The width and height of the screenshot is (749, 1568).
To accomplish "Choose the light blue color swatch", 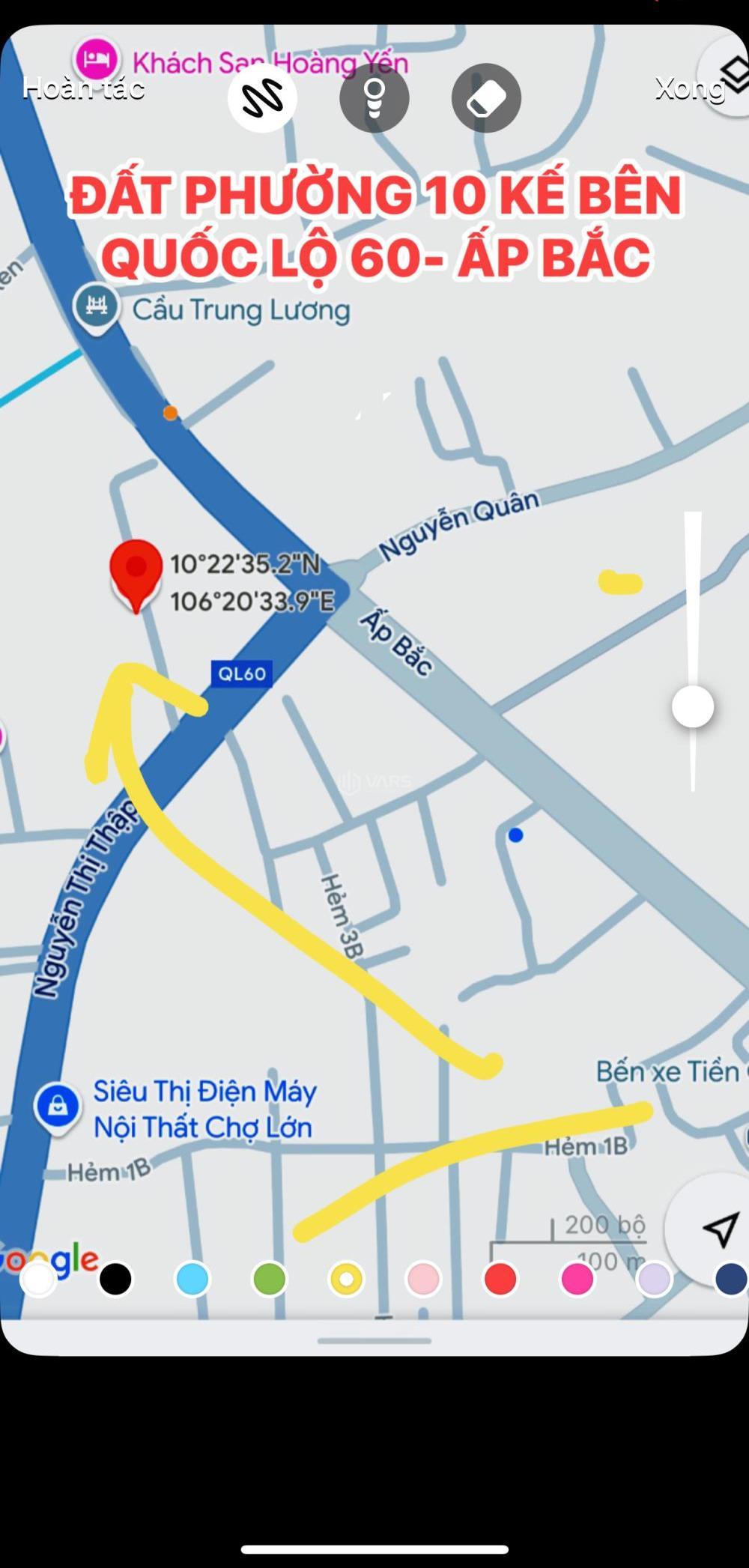I will (x=192, y=1279).
